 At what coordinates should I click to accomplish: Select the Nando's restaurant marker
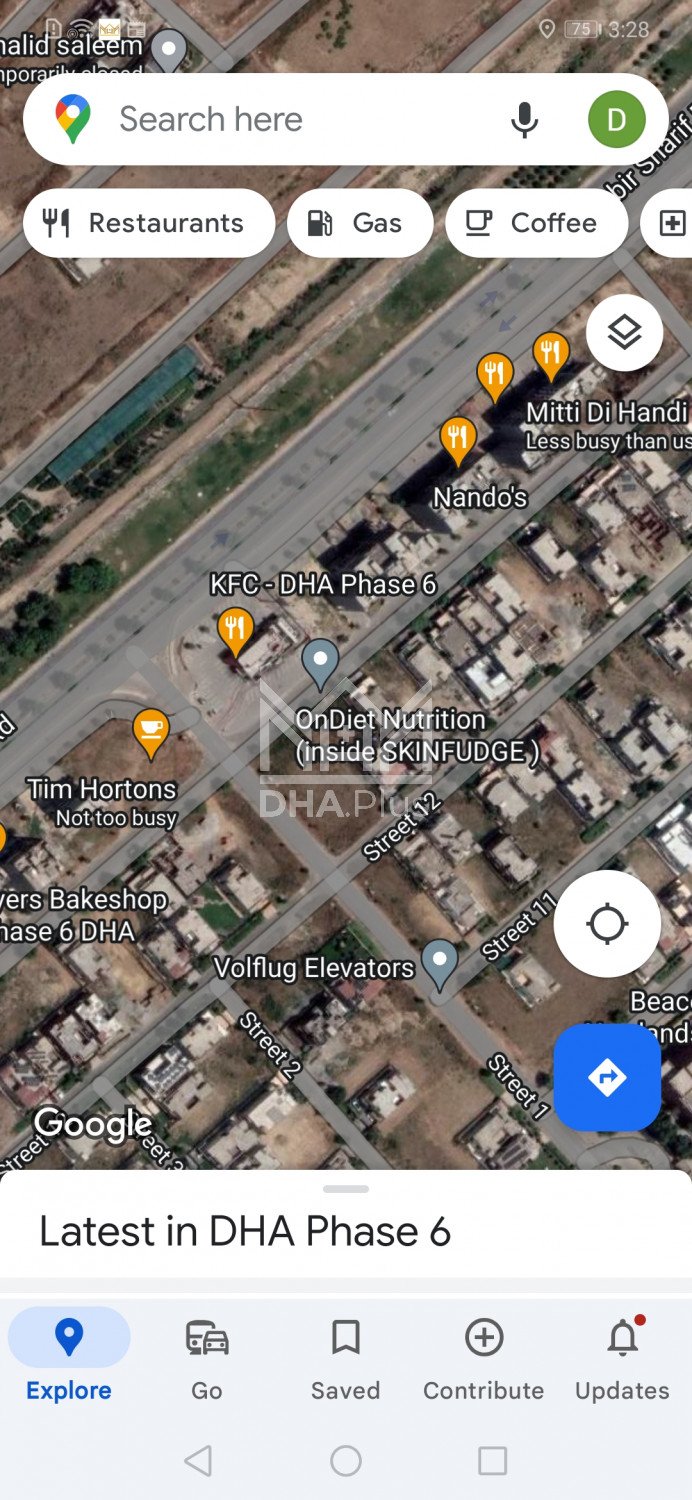(458, 440)
